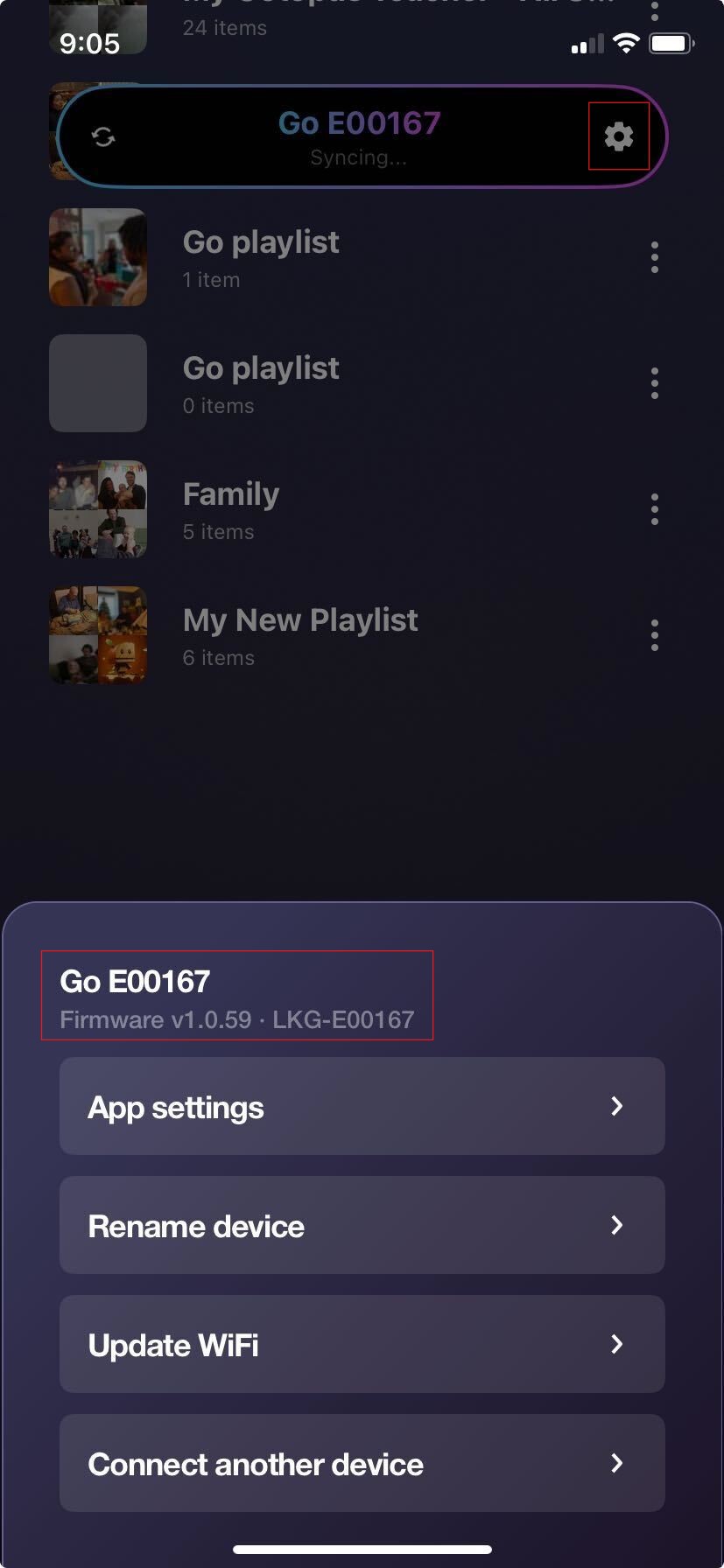The height and width of the screenshot is (1568, 724).
Task: Tap the sync refresh icon
Action: [x=103, y=136]
